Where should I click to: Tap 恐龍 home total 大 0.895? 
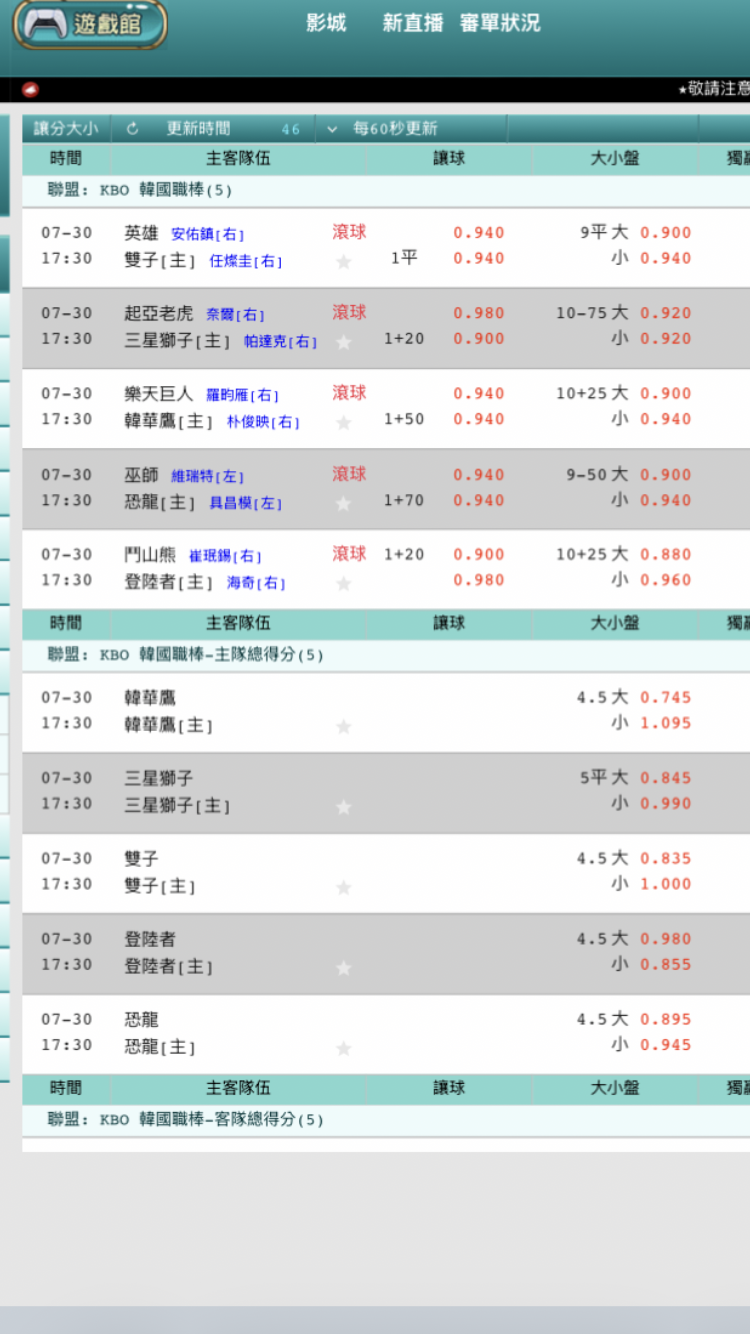[666, 1019]
